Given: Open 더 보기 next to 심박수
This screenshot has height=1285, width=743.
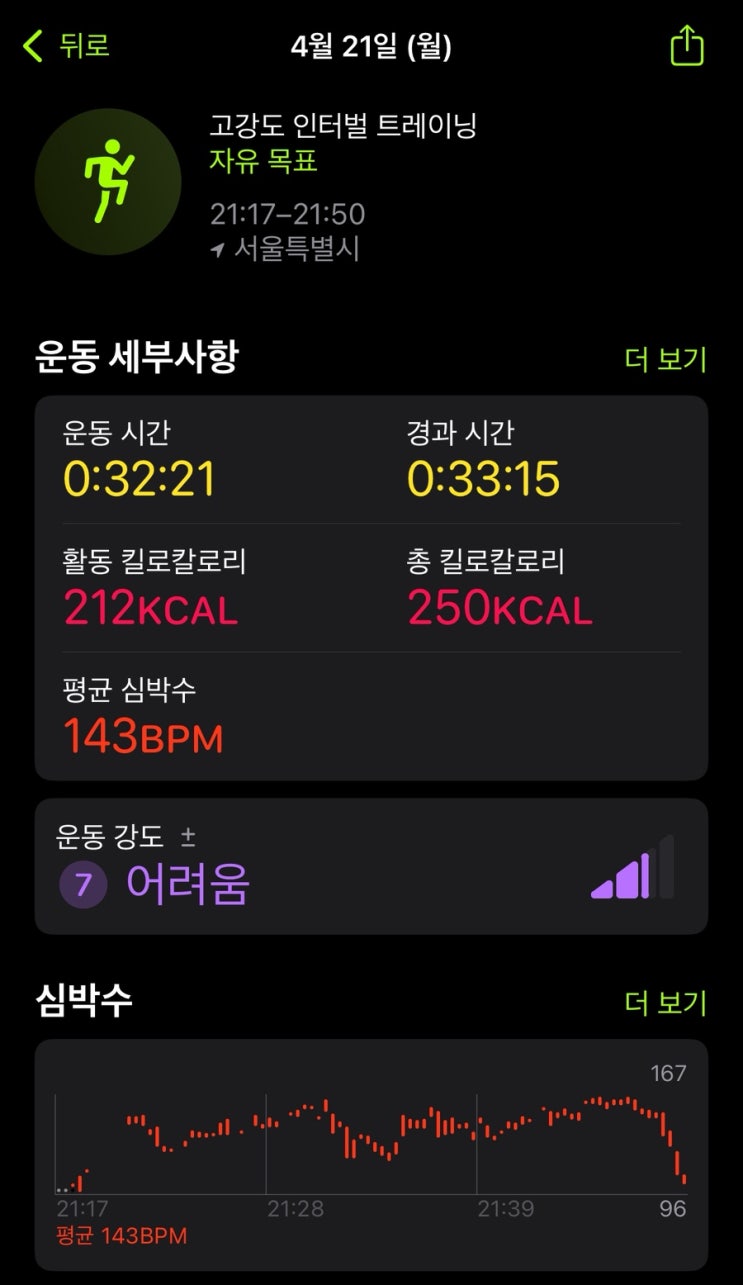Looking at the screenshot, I should point(666,1002).
